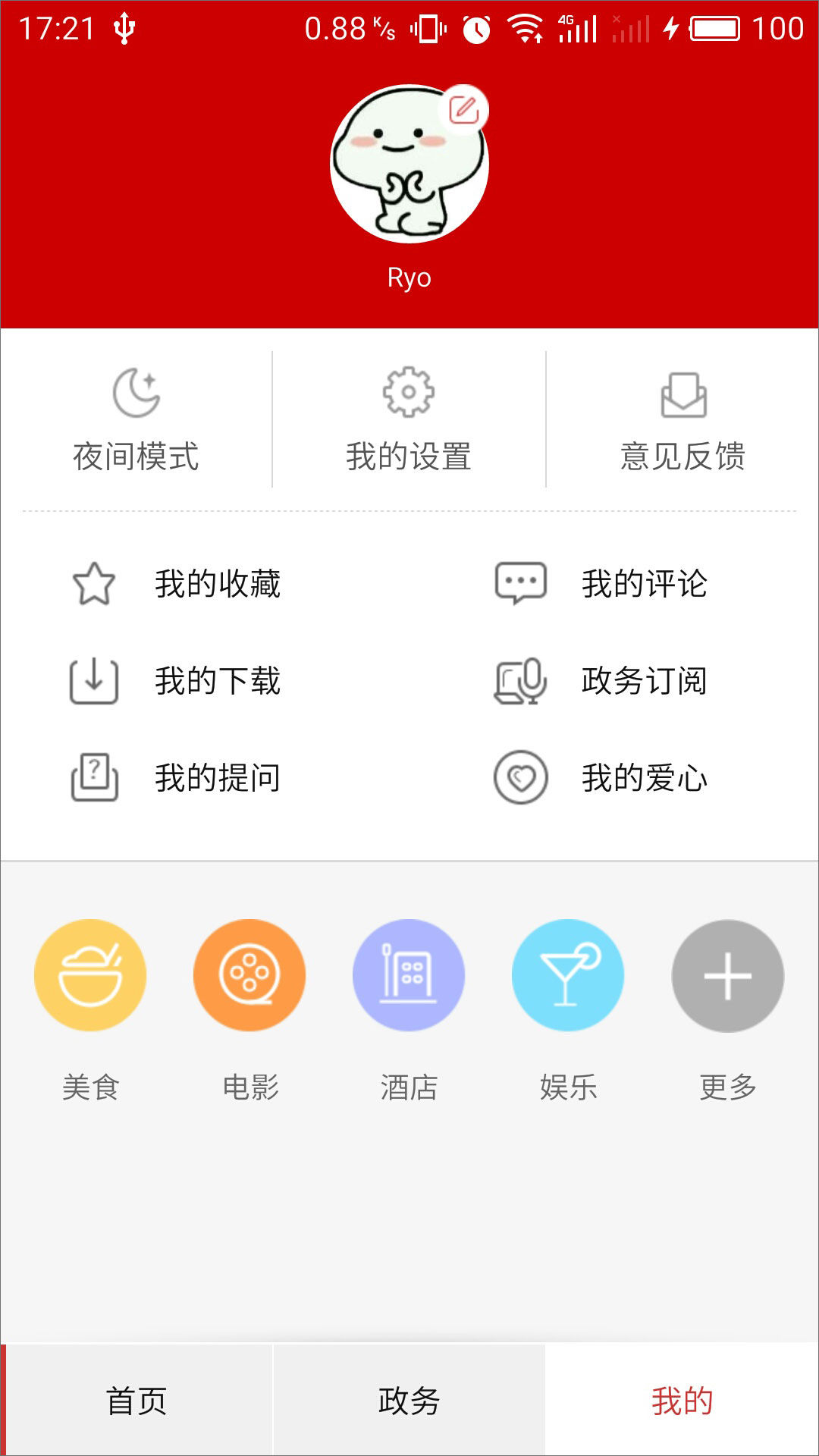View 我的提问 questions
The height and width of the screenshot is (1456, 819).
pos(176,778)
